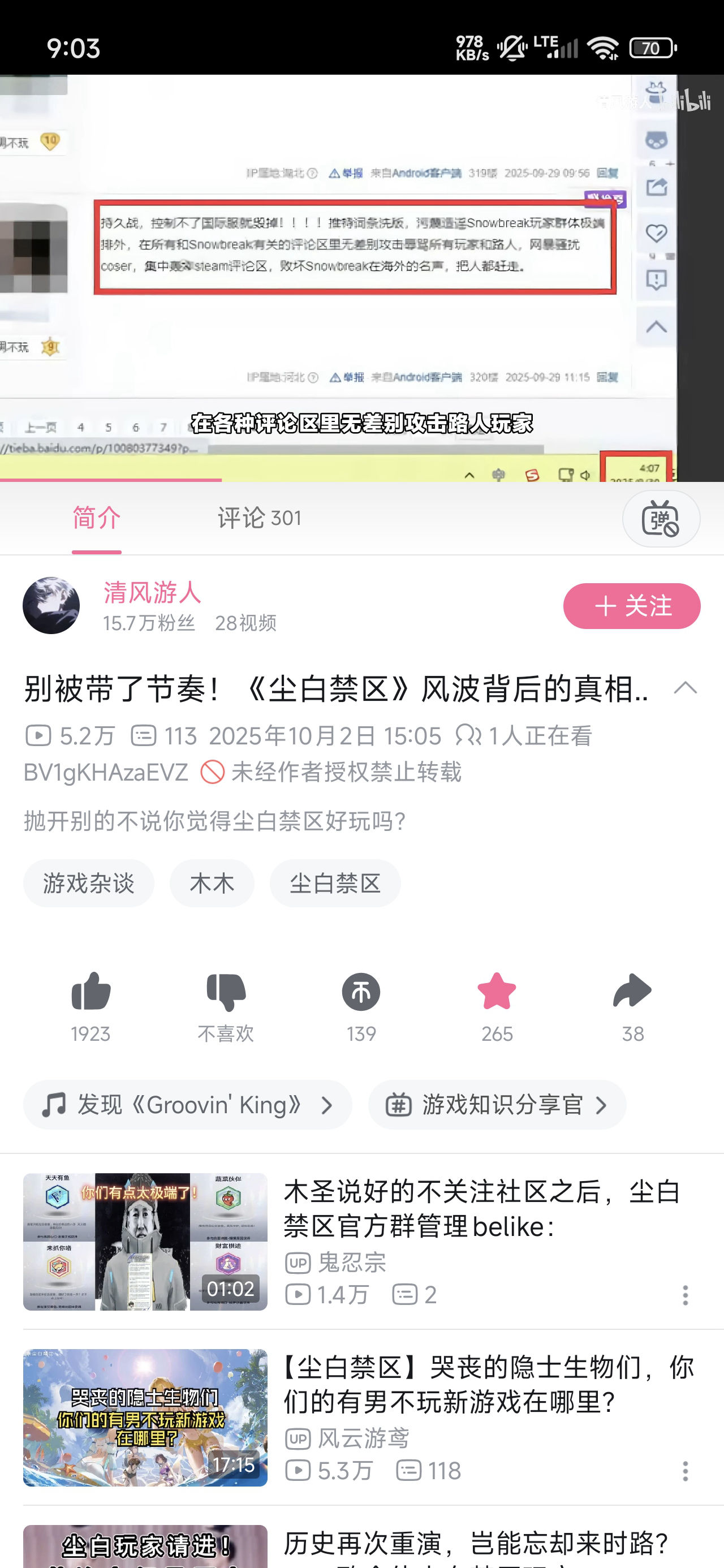Viewport: 724px width, 1568px height.
Task: Collapse the video title details chevron
Action: (685, 688)
